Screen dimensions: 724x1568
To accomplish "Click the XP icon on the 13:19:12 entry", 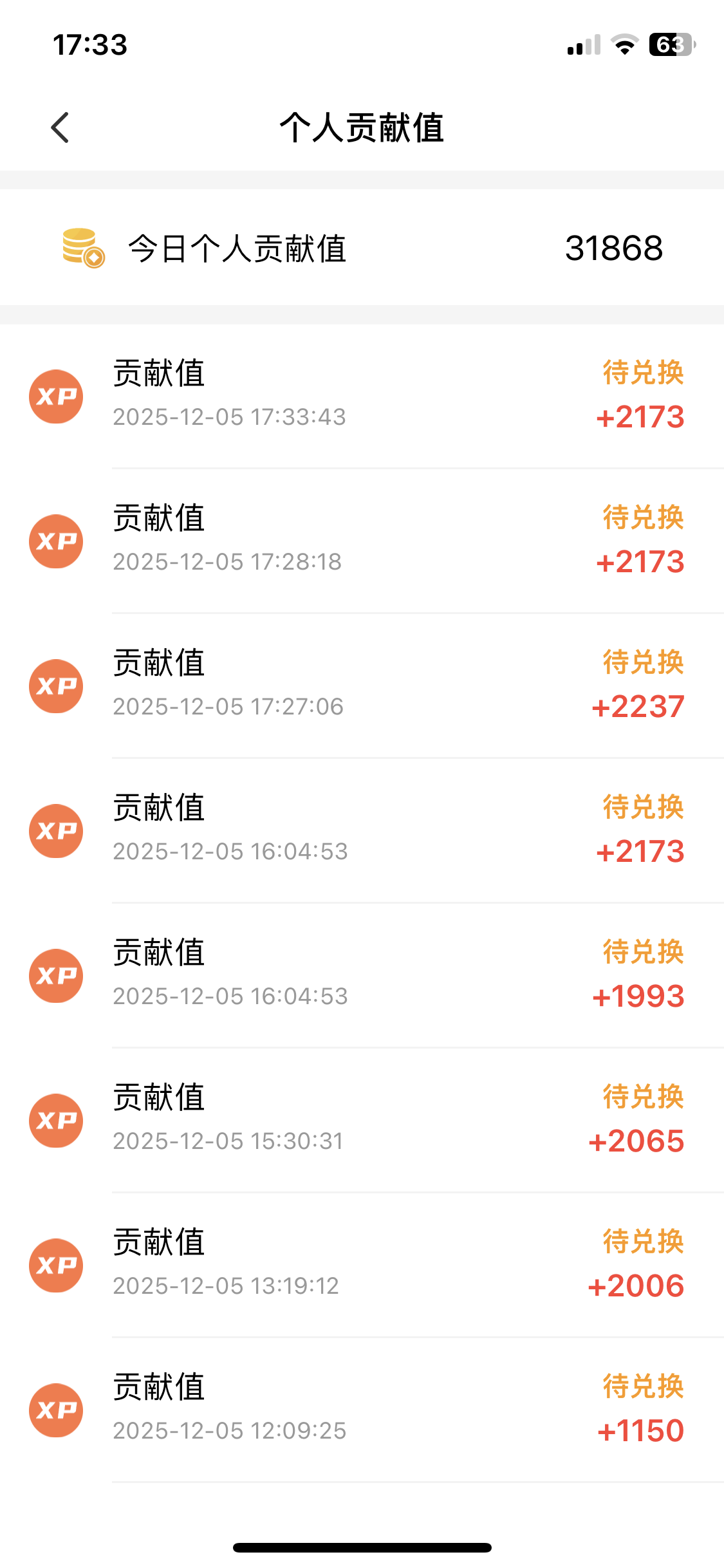I will (x=56, y=1265).
